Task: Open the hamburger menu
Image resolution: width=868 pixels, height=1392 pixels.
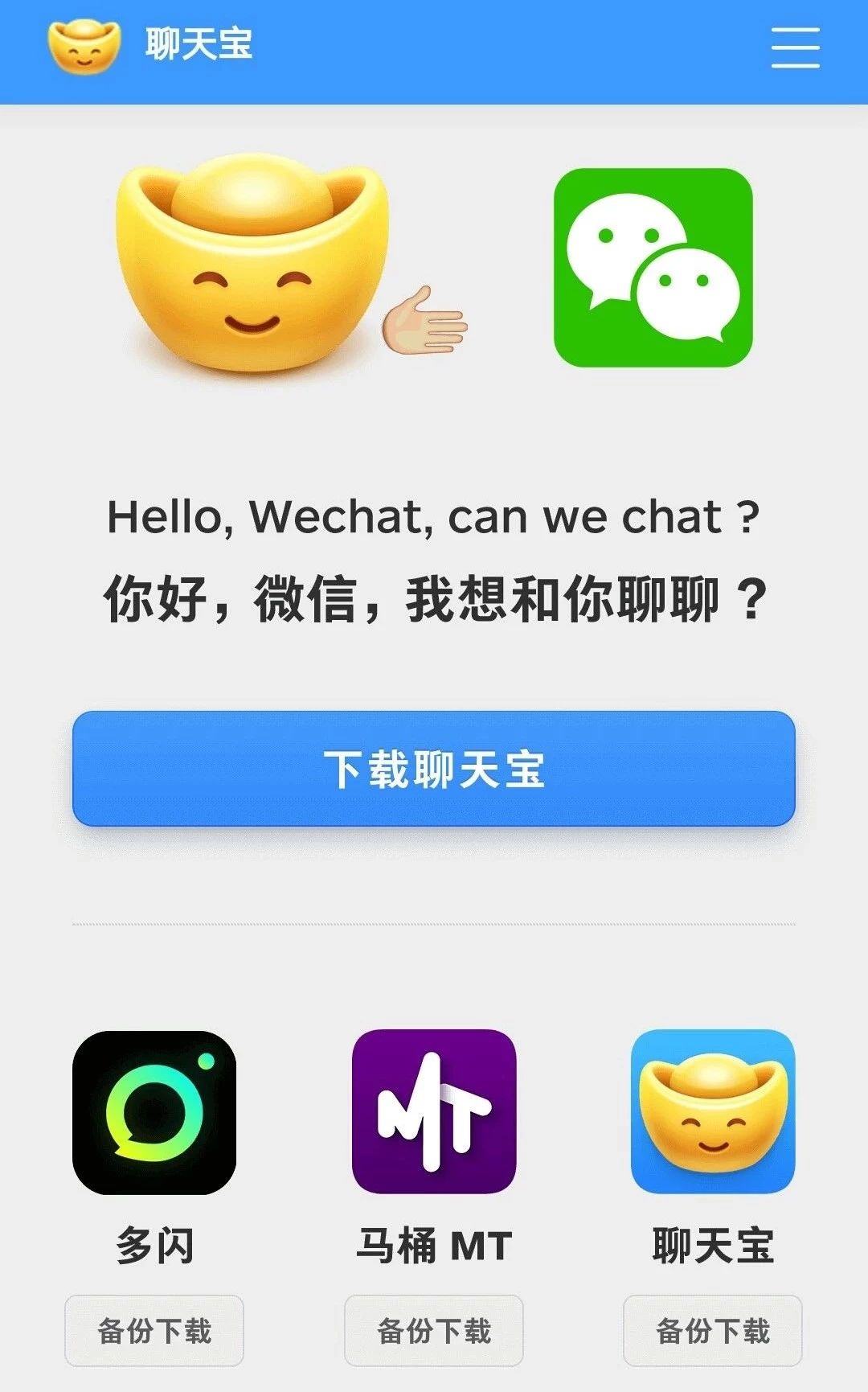Action: [x=795, y=47]
